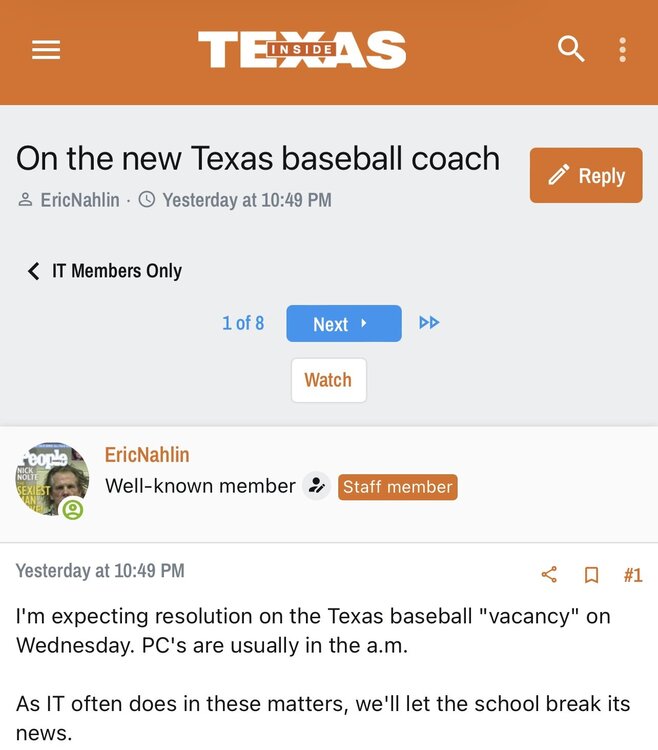Open the three-dot overflow menu

tap(622, 49)
